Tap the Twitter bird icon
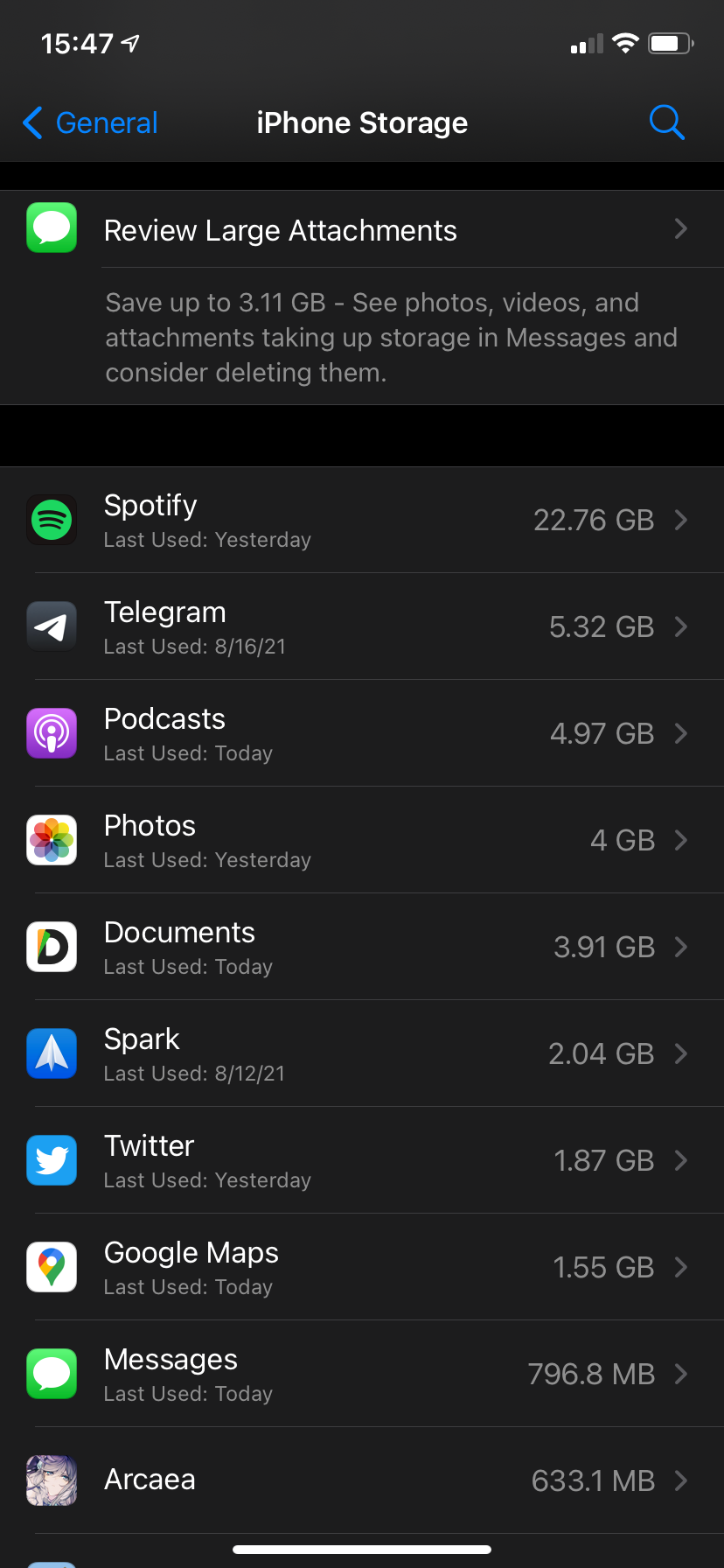Viewport: 724px width, 1568px height. click(51, 1159)
